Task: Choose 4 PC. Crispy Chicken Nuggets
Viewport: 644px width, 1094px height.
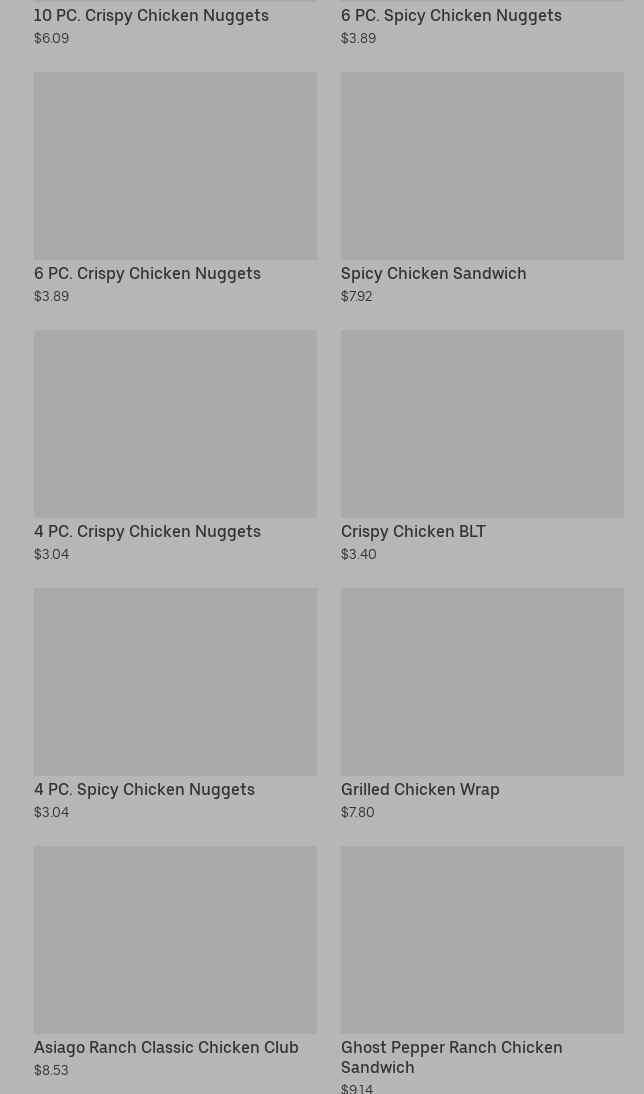Action: pyautogui.click(x=175, y=446)
